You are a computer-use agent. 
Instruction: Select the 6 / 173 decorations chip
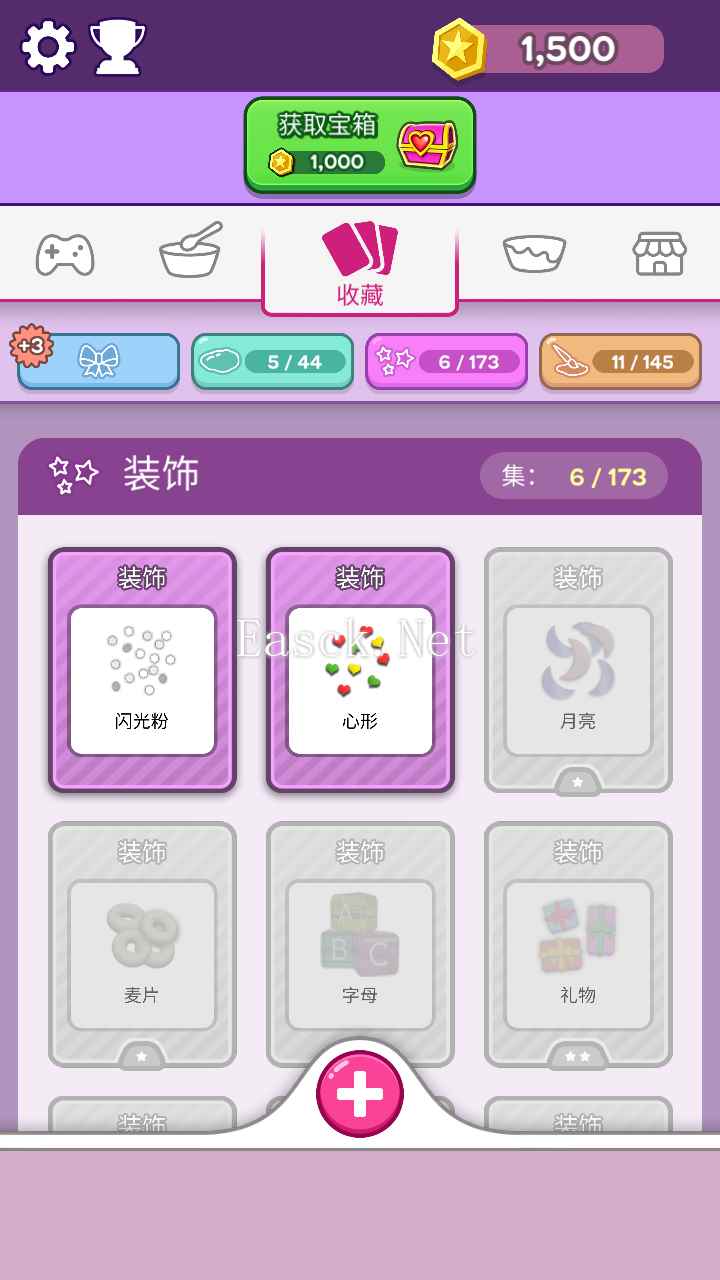[x=446, y=361]
